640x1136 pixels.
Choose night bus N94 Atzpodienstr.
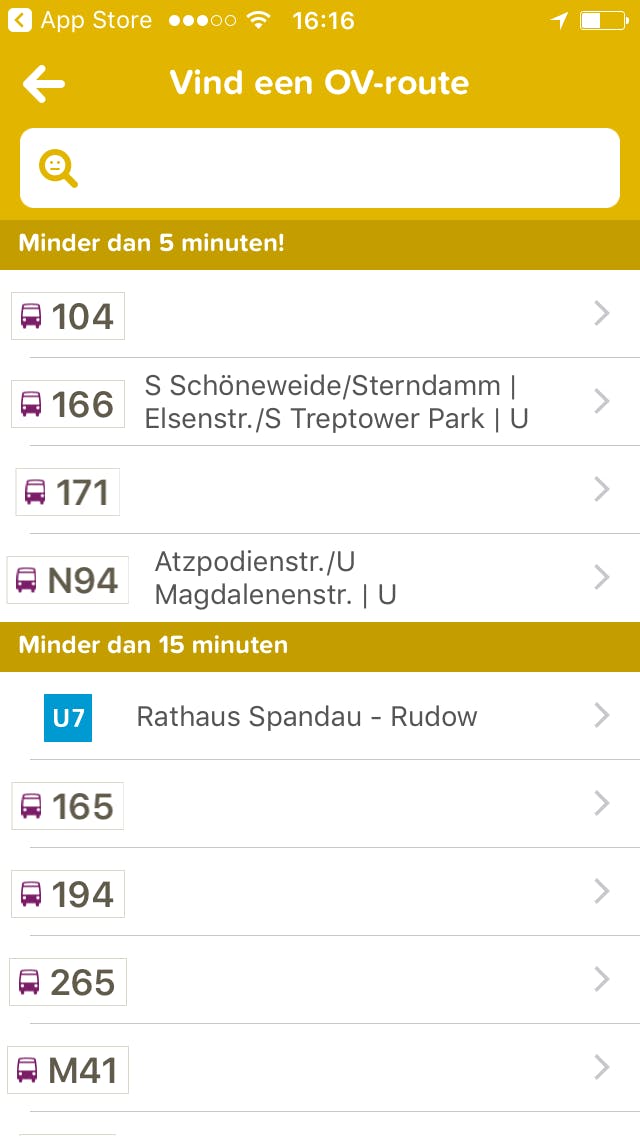(x=320, y=578)
